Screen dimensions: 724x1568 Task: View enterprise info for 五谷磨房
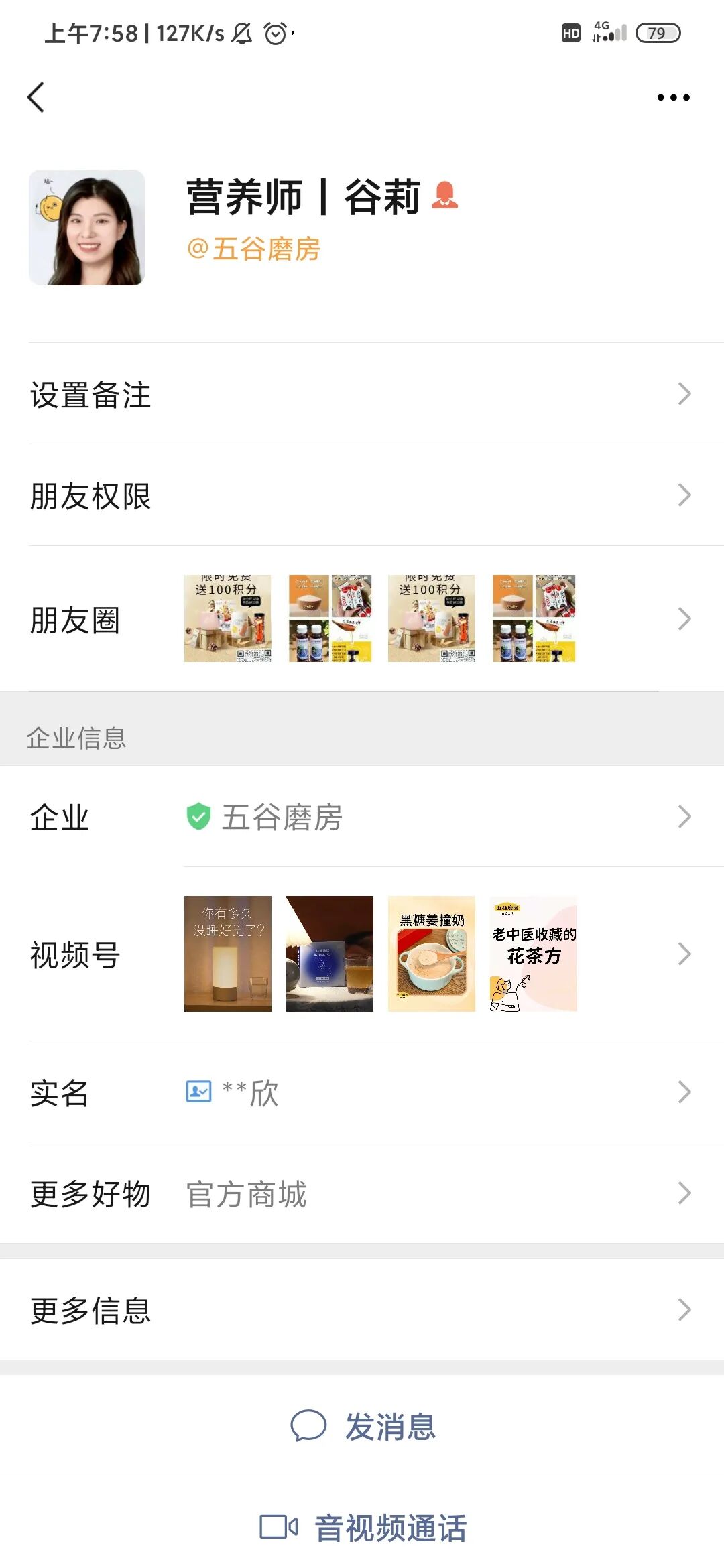coord(362,817)
